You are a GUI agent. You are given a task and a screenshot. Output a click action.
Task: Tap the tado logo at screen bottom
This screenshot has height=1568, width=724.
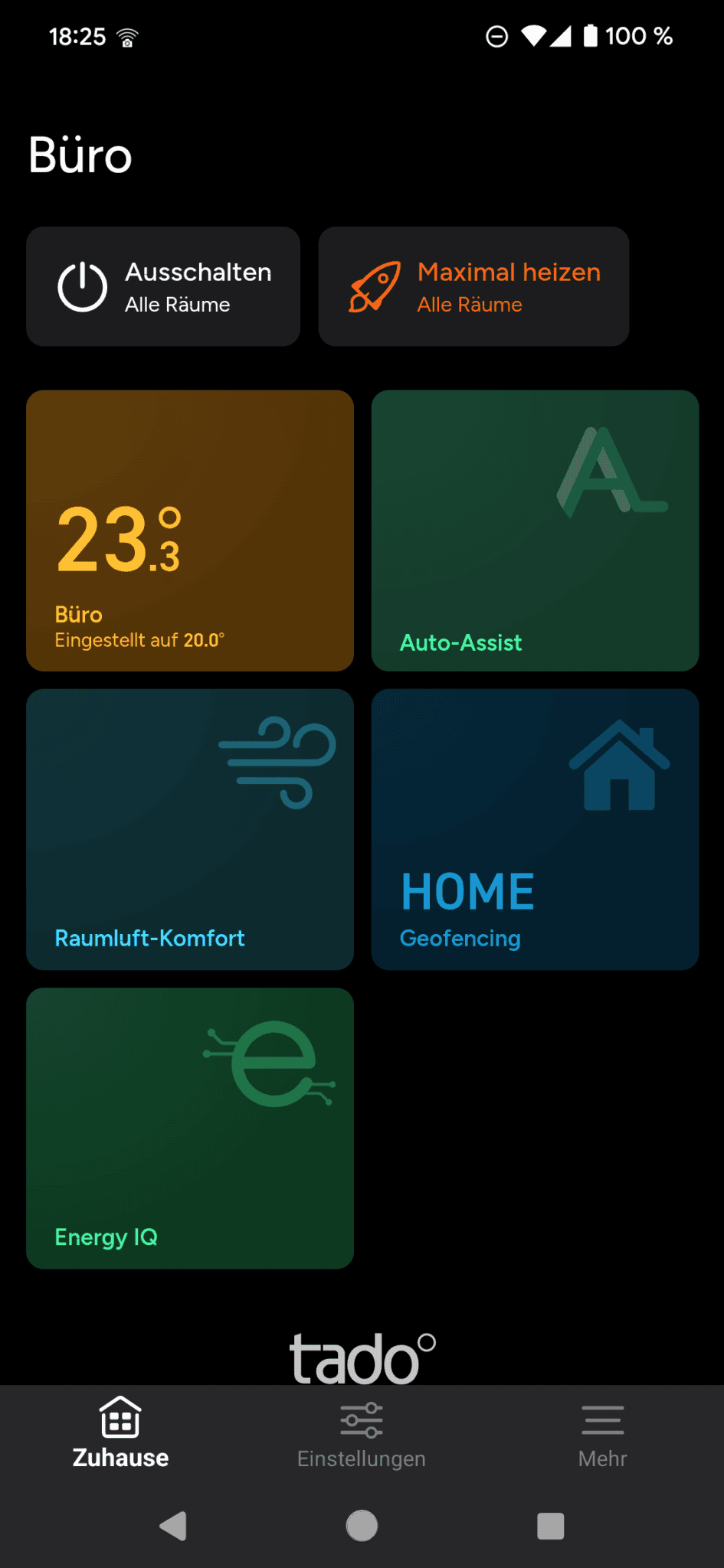click(x=361, y=1355)
